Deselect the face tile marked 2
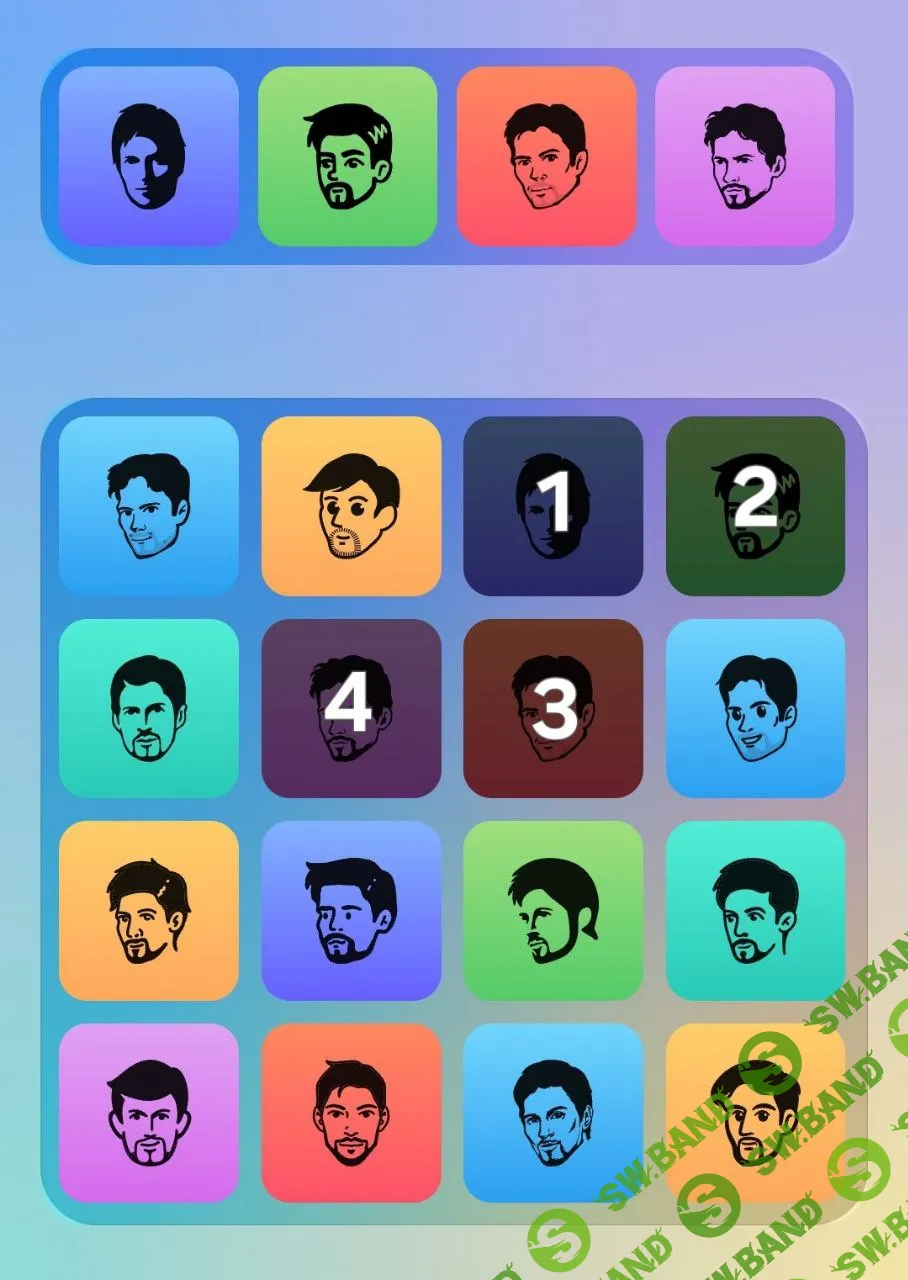 pyautogui.click(x=755, y=506)
